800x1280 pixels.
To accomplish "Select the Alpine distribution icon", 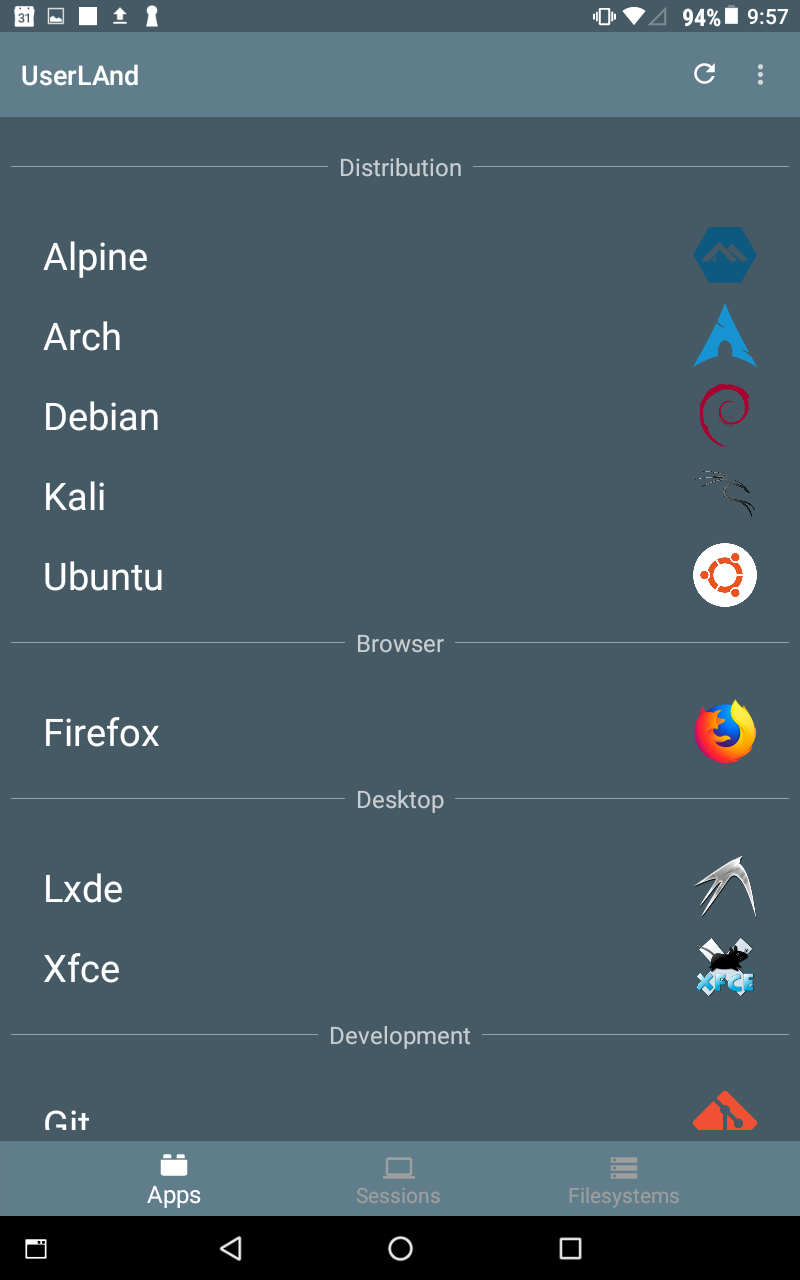I will [x=725, y=255].
